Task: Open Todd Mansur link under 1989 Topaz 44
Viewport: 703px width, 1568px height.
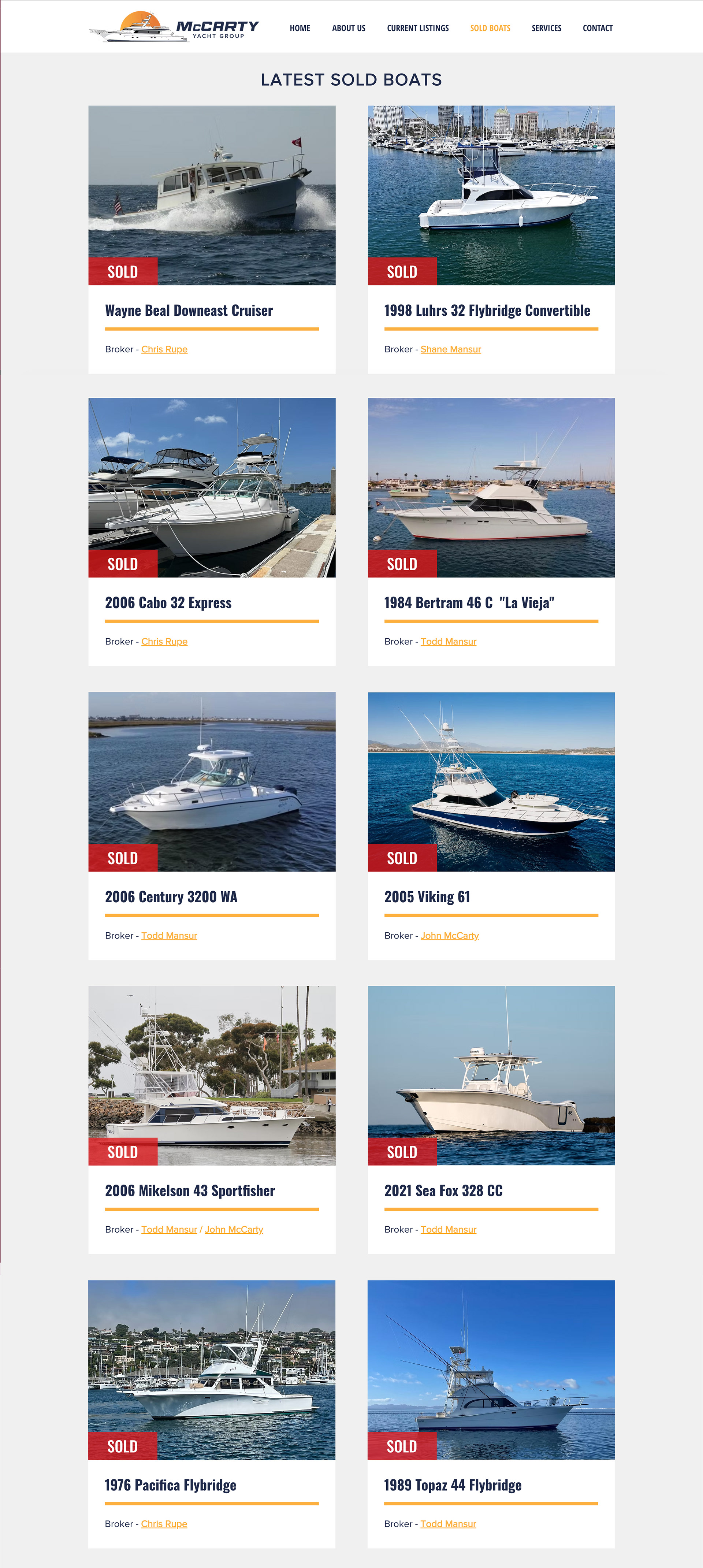Action: (448, 1524)
